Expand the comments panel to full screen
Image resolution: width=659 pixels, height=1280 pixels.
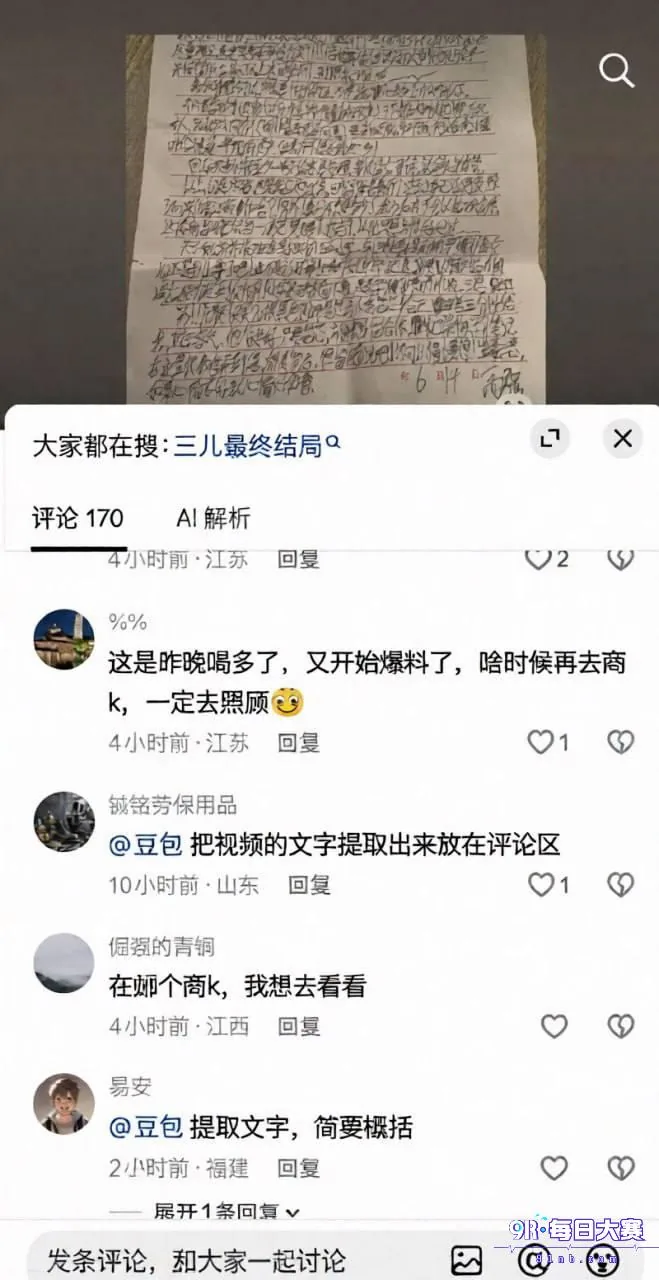point(550,438)
